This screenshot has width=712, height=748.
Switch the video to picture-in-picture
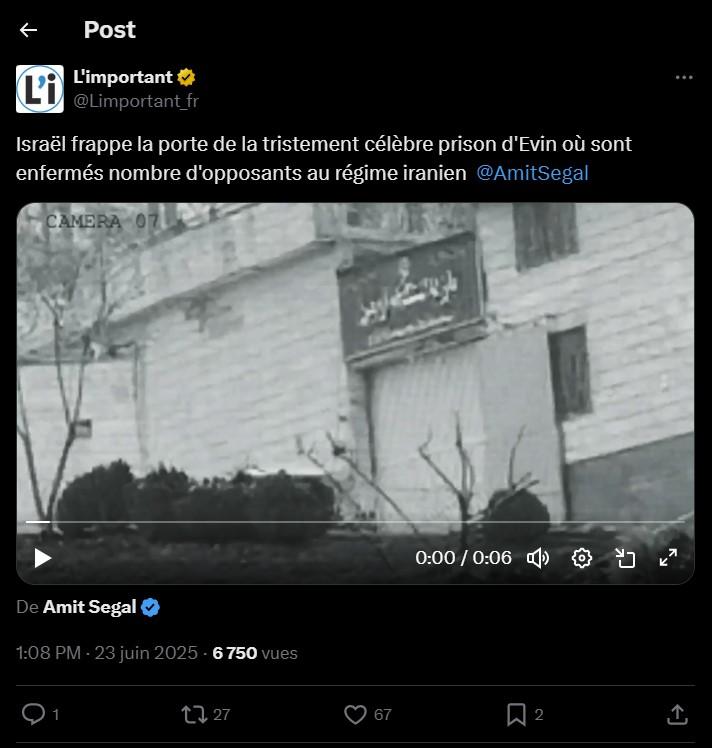[x=625, y=558]
